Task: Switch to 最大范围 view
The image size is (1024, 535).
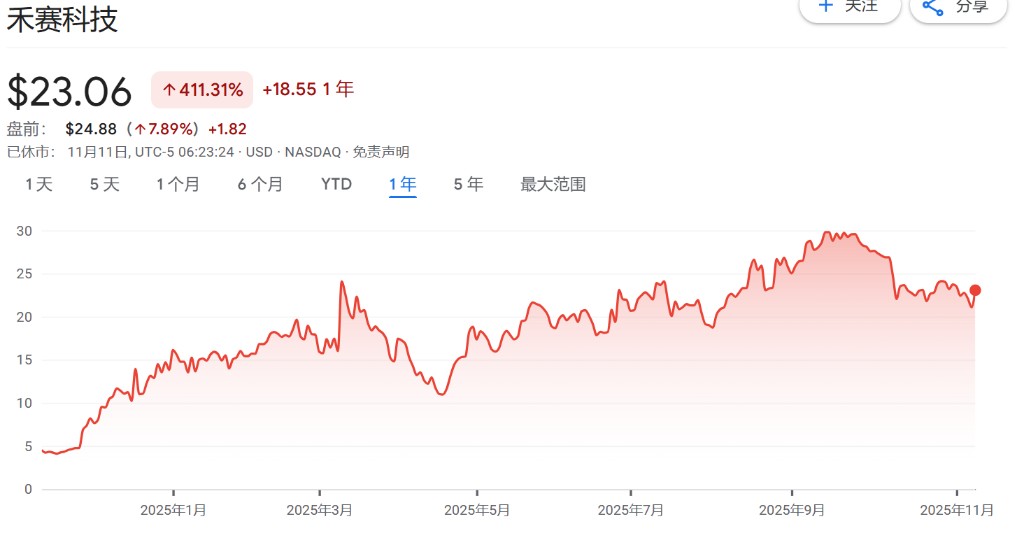Action: point(553,184)
